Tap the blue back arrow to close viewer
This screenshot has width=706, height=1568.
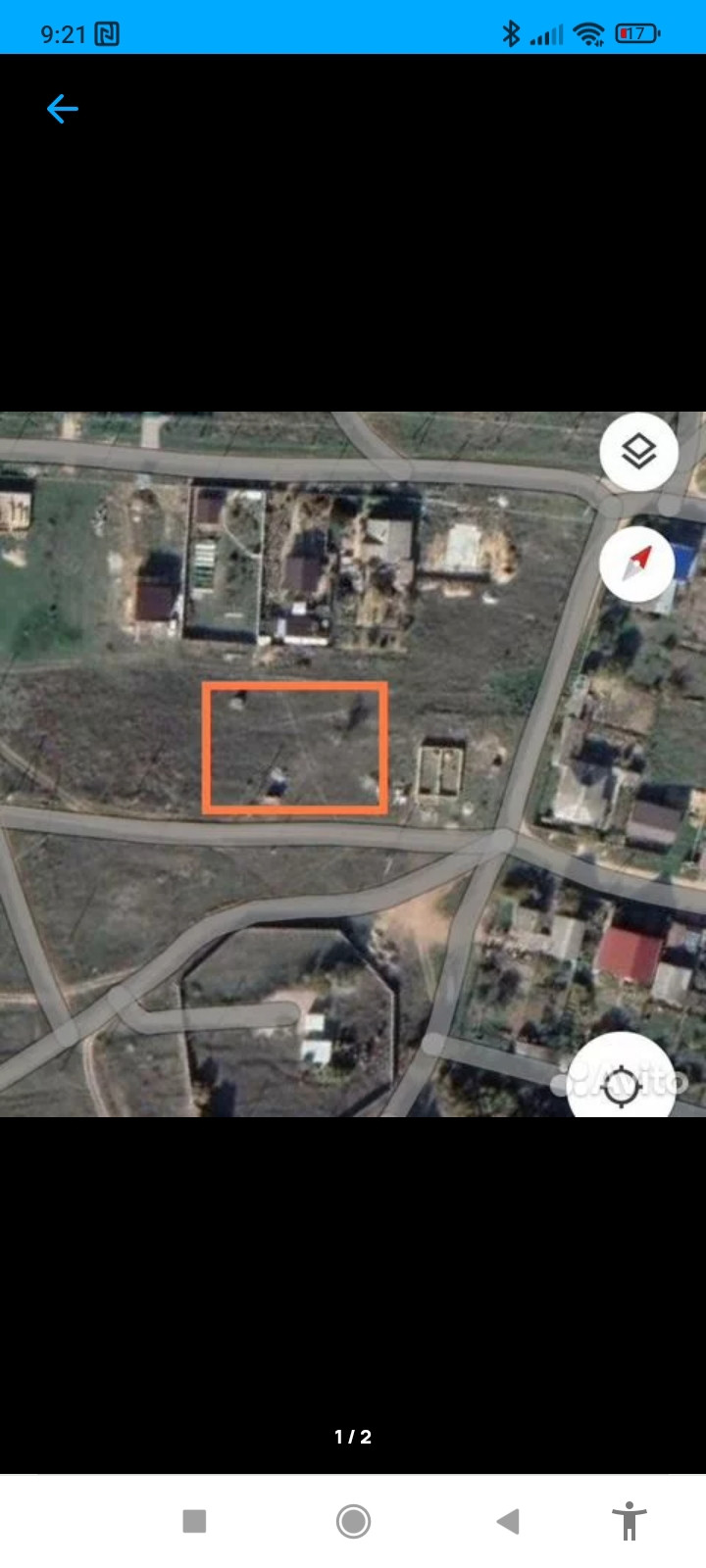(x=62, y=109)
